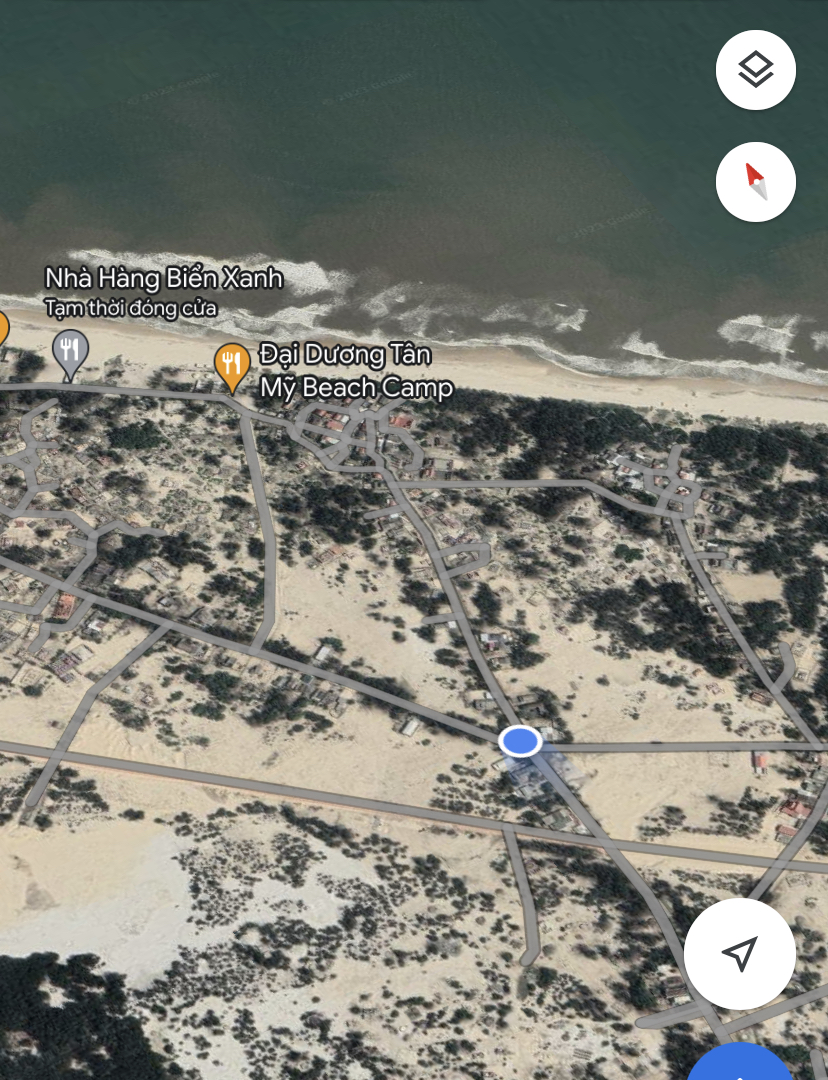Select Đại Dương Tân Mỹ Beach Camp pin
Viewport: 828px width, 1080px height.
coord(232,365)
